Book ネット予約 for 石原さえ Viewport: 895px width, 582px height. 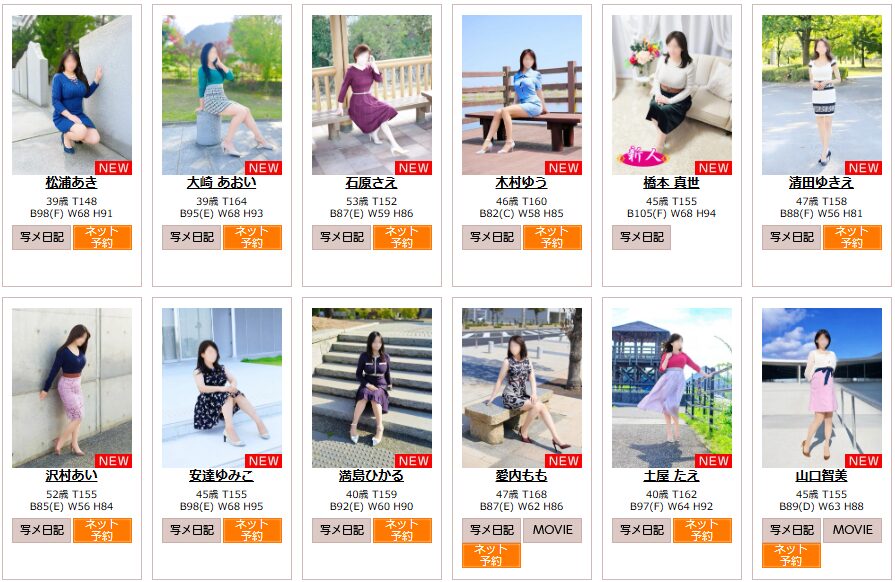pyautogui.click(x=402, y=237)
